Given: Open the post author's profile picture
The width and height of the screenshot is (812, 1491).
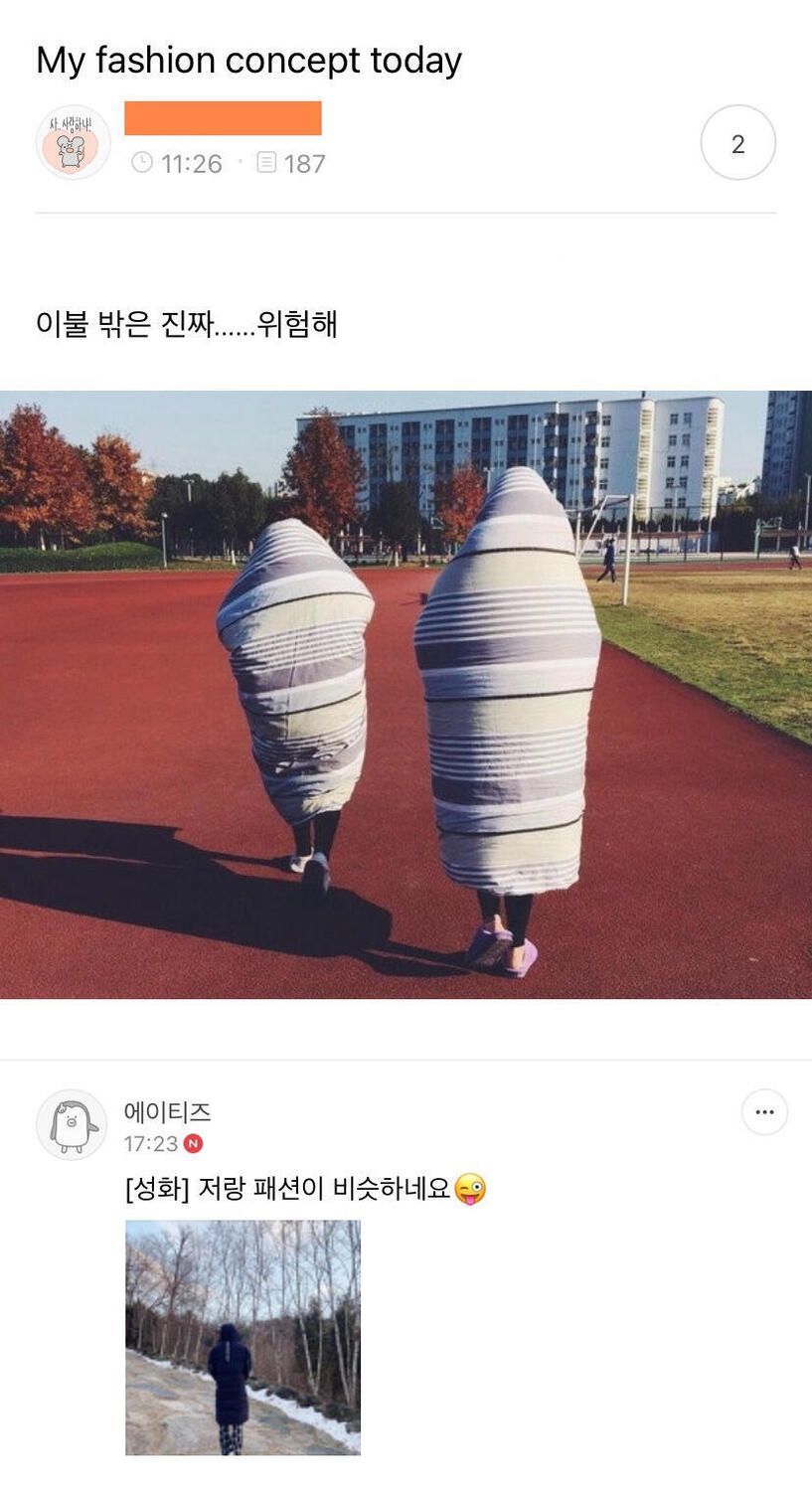Looking at the screenshot, I should tap(73, 143).
